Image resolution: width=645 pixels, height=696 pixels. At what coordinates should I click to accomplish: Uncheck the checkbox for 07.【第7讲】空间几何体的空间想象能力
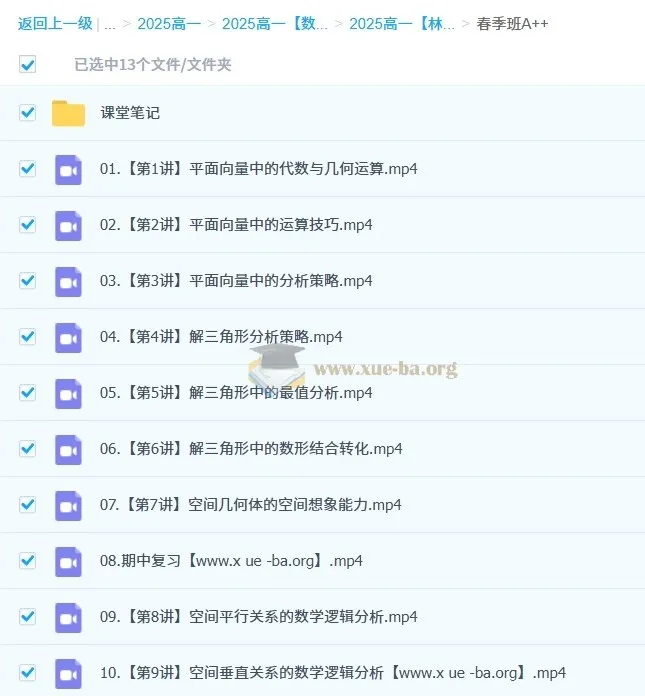point(28,505)
